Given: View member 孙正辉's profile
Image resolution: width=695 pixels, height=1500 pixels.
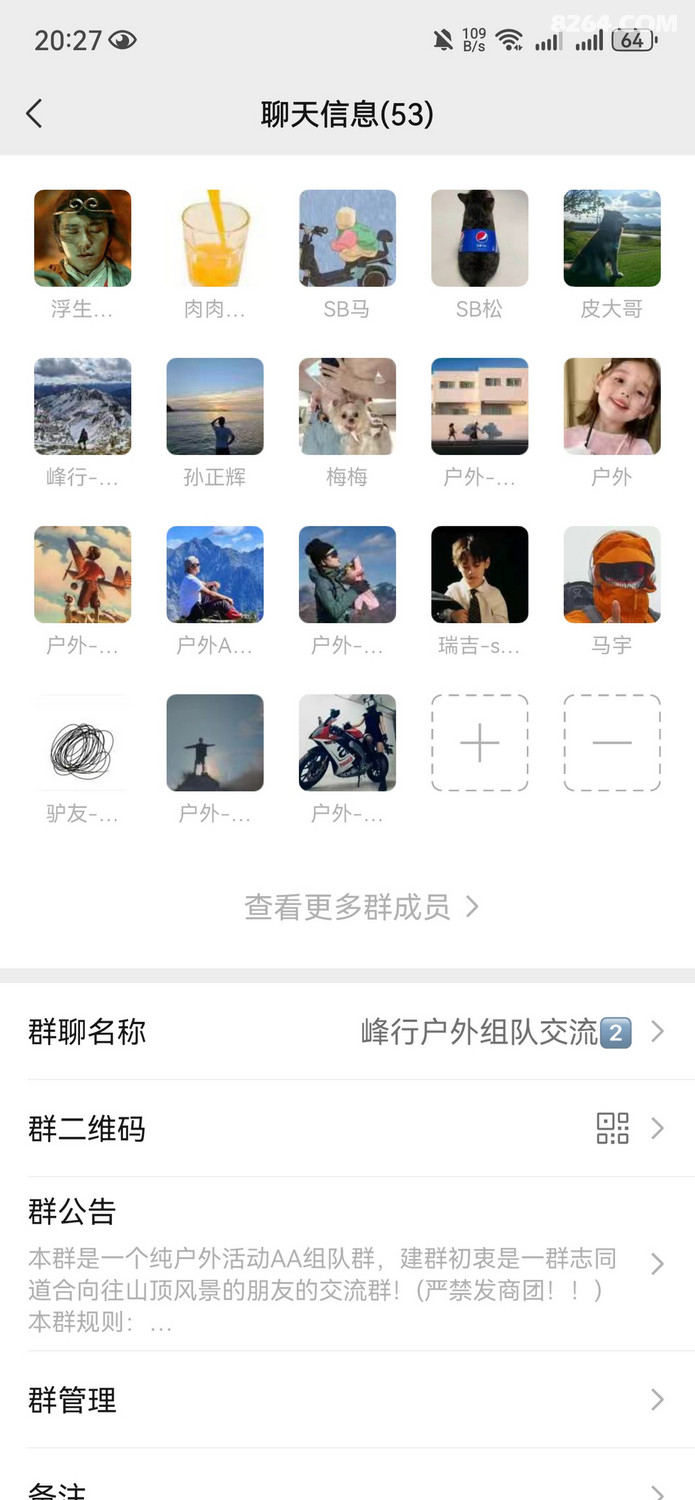Looking at the screenshot, I should click(215, 407).
